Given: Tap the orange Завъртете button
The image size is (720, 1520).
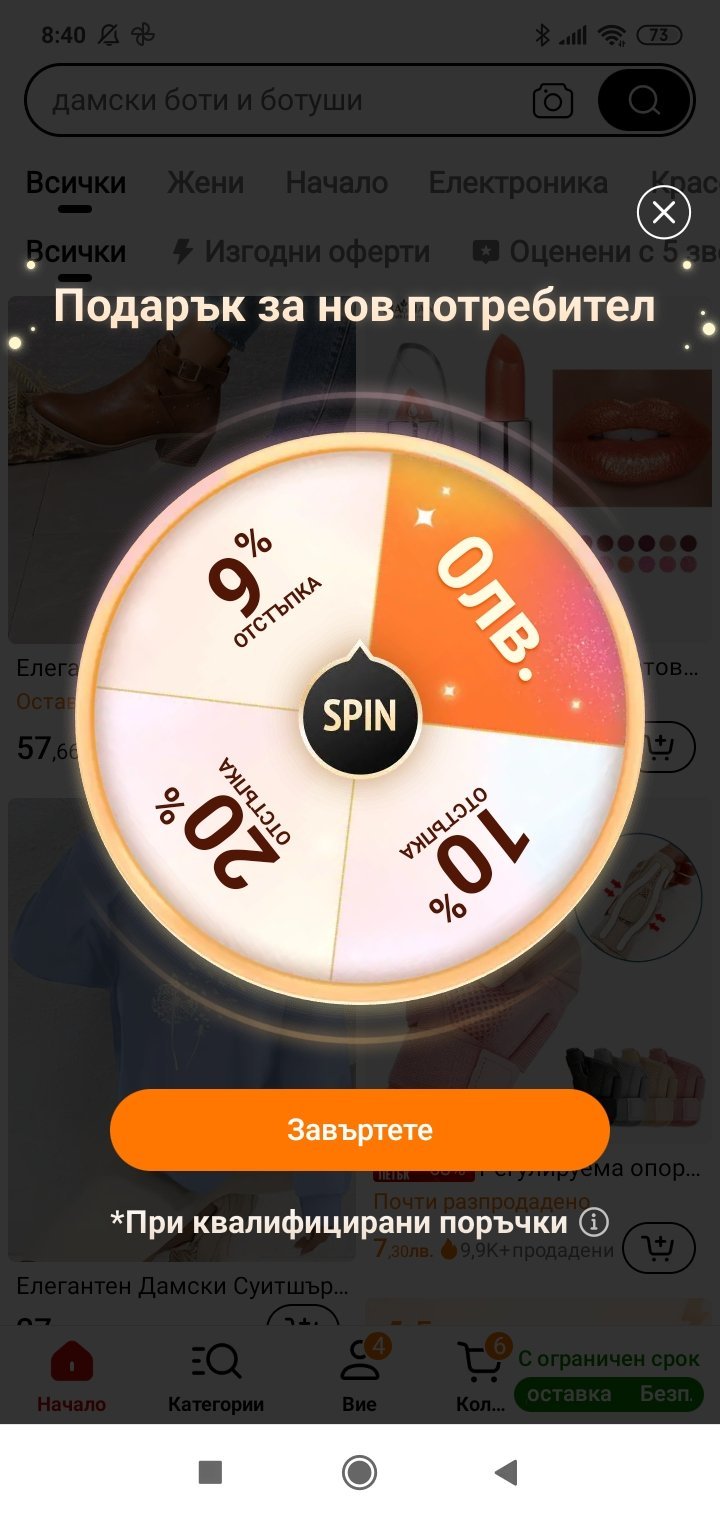Looking at the screenshot, I should 360,1130.
